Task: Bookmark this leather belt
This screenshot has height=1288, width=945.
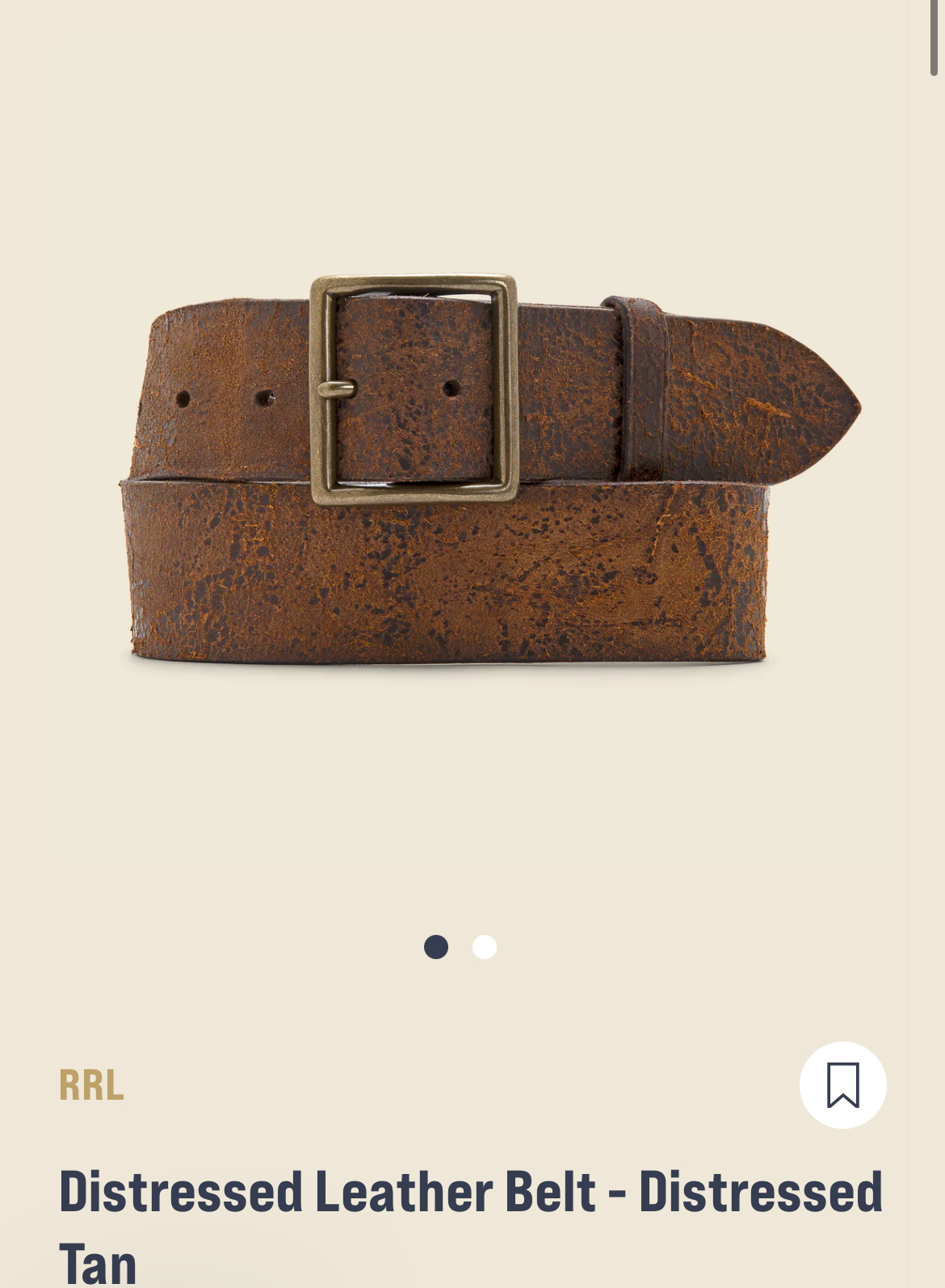Action: coord(842,1084)
